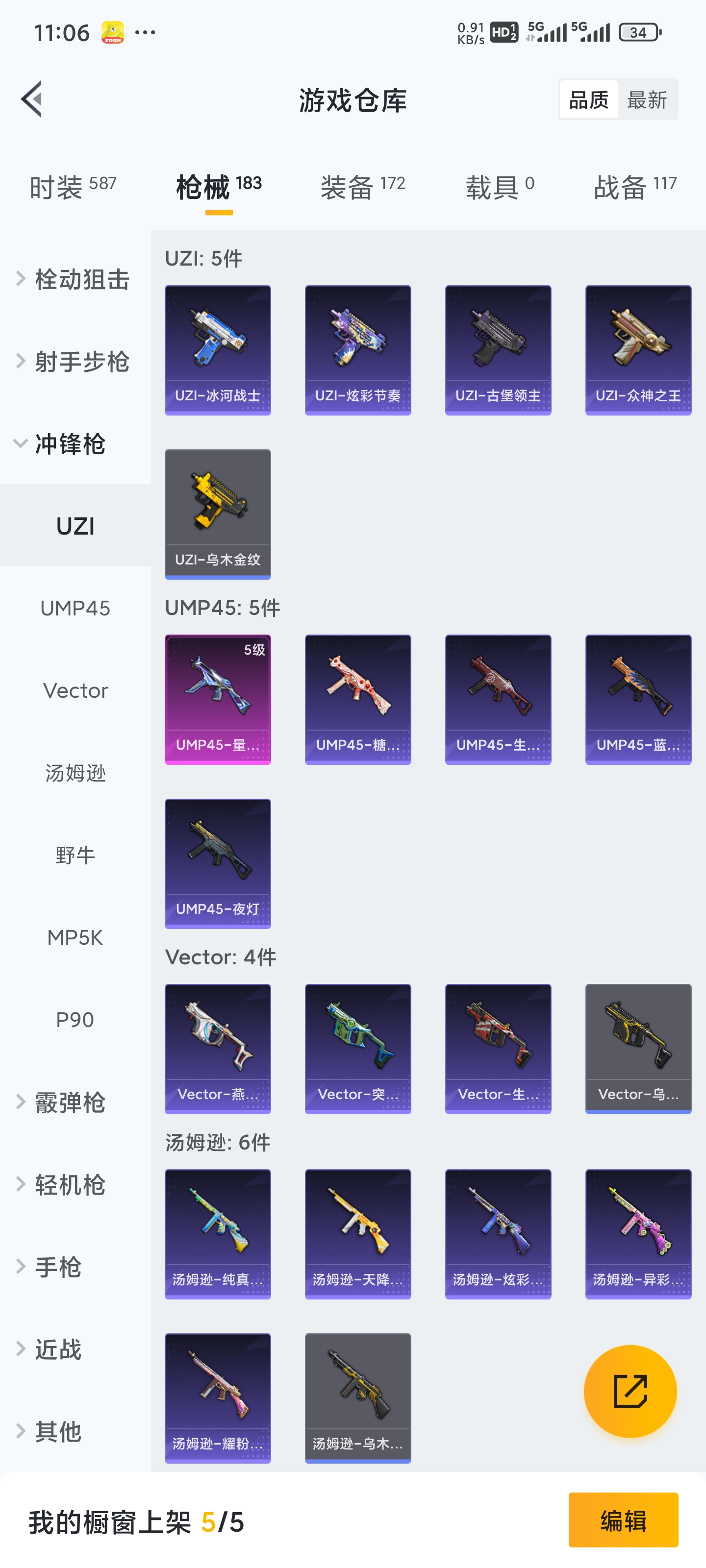Tap the 编辑 button
Viewport: 706px width, 1568px height.
pyautogui.click(x=623, y=1520)
